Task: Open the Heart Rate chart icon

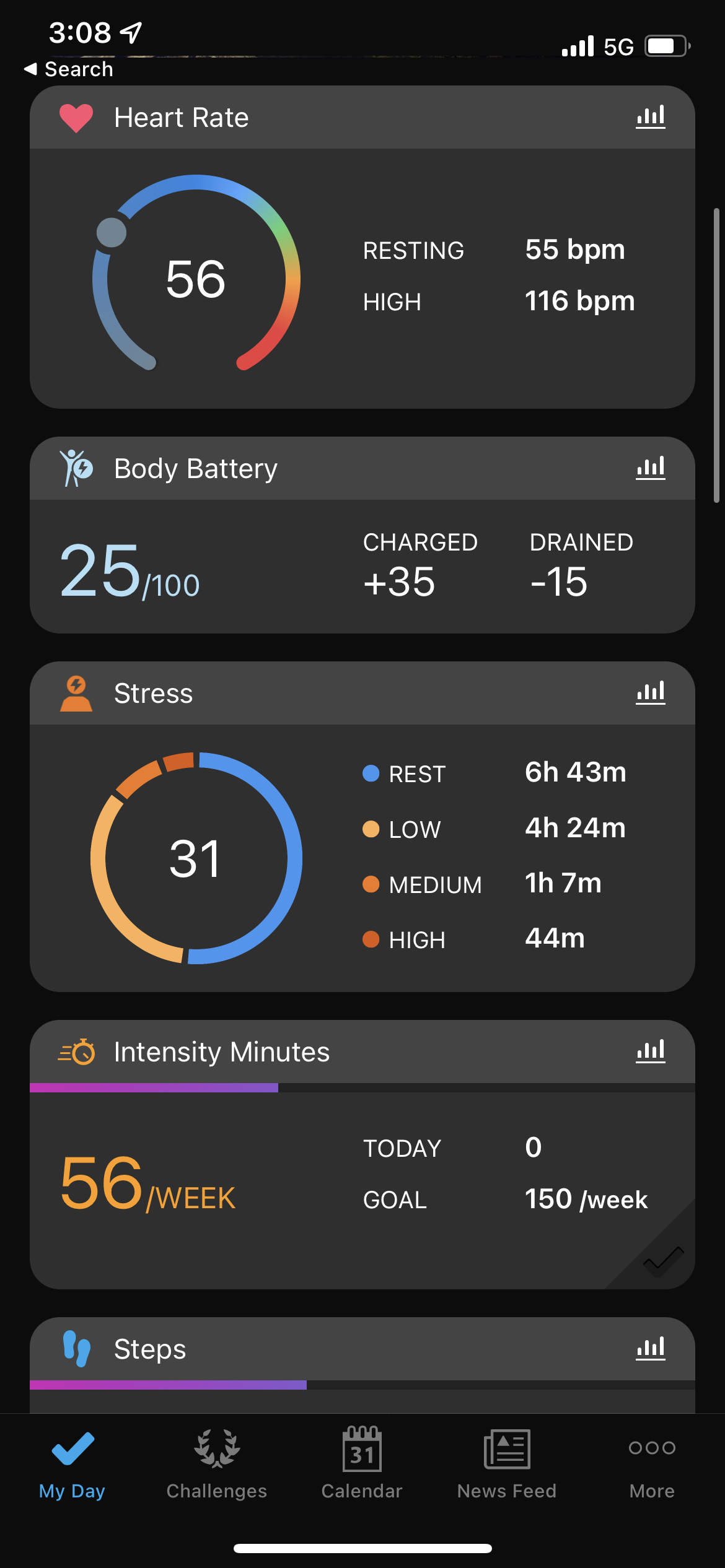Action: pyautogui.click(x=651, y=117)
